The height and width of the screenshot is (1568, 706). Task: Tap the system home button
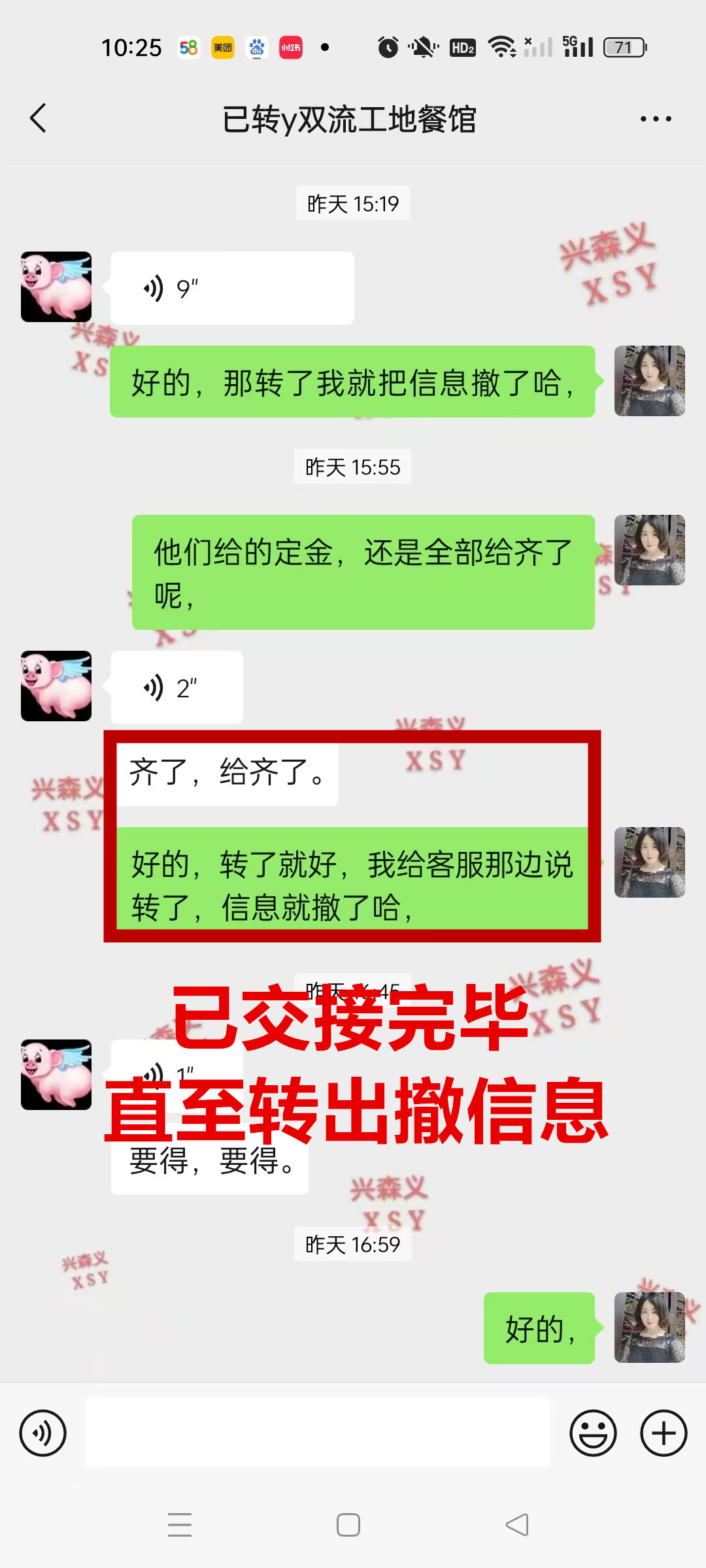coord(348,1525)
